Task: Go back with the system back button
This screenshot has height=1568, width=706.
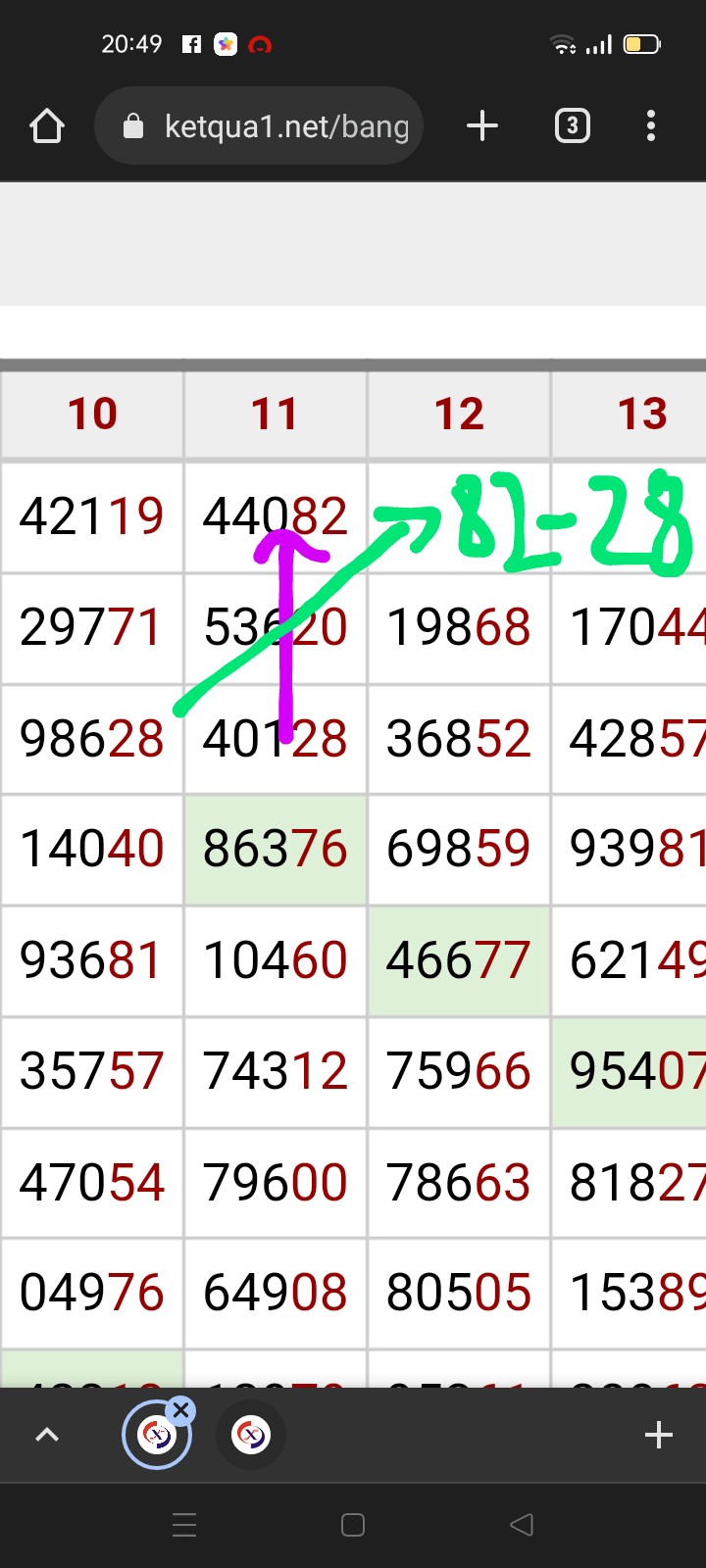Action: 522,1525
